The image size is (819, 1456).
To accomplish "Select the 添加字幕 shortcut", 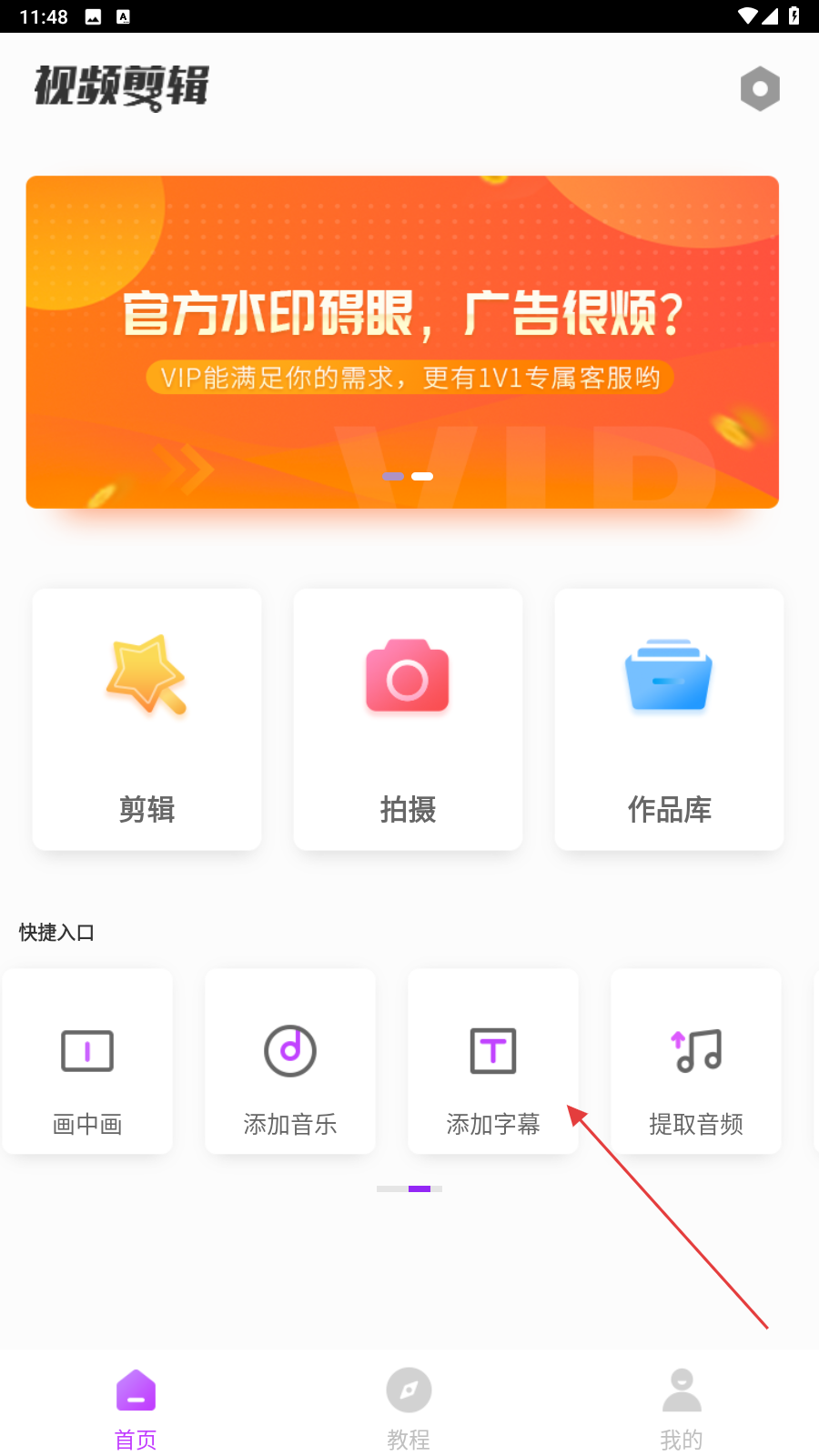I will 492,1062.
